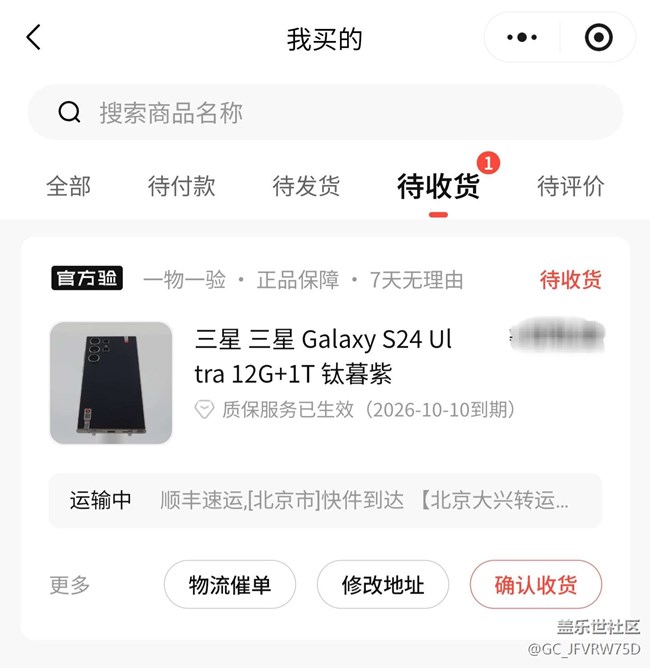Open the 待评价 tab
This screenshot has width=650, height=668.
pyautogui.click(x=570, y=186)
